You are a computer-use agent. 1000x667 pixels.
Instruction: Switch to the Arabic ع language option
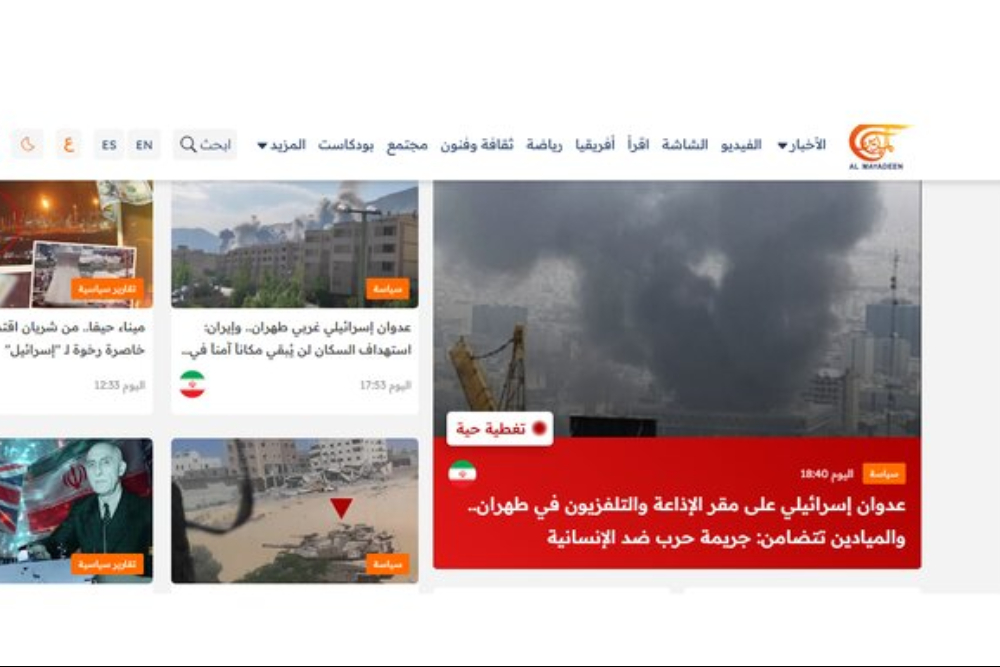[69, 145]
